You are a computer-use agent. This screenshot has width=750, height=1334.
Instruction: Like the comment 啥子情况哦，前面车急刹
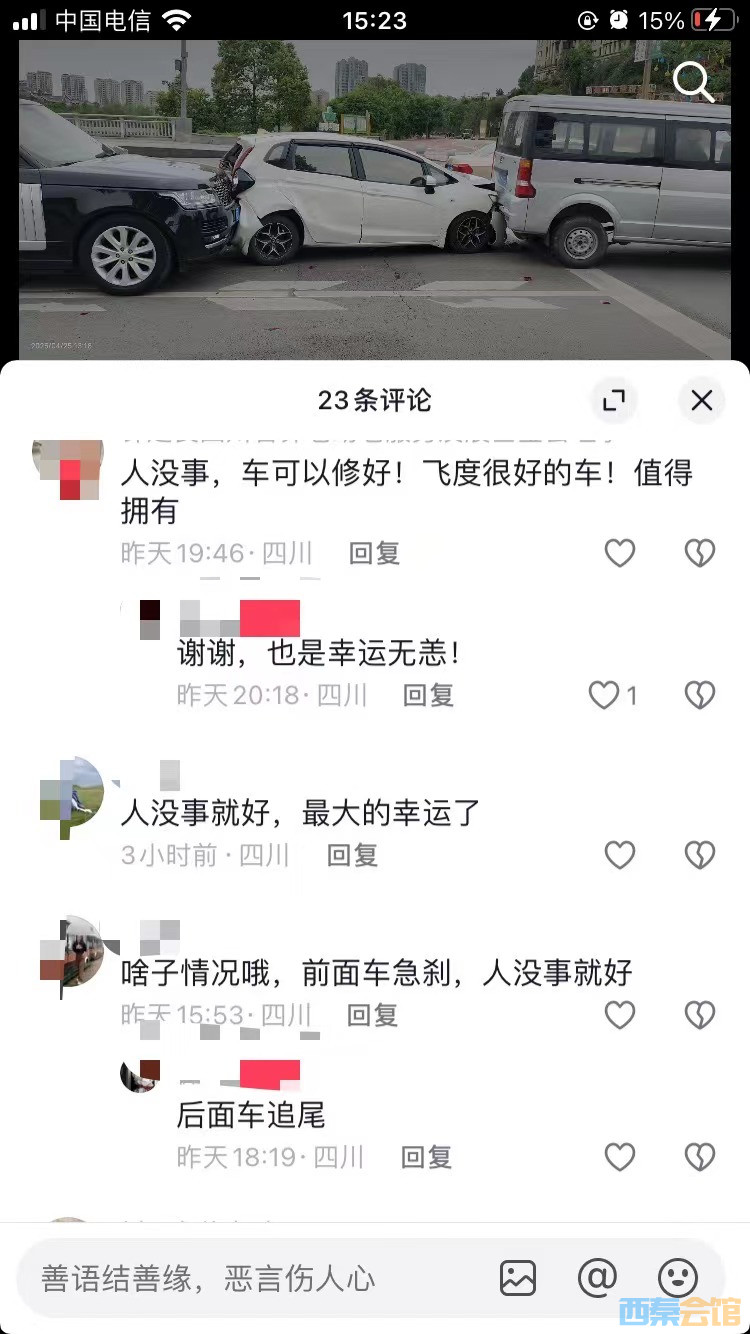pos(620,1015)
